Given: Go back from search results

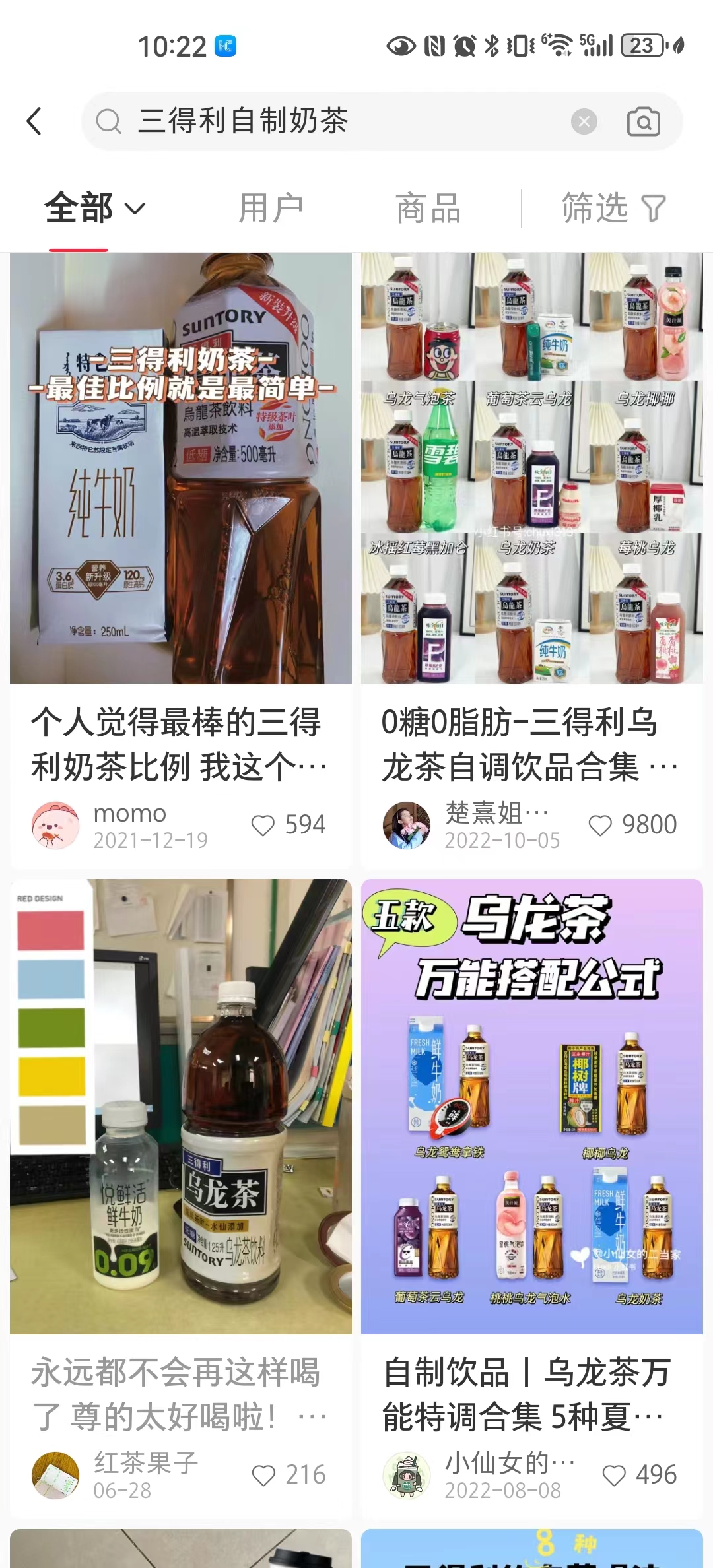Looking at the screenshot, I should coord(34,121).
